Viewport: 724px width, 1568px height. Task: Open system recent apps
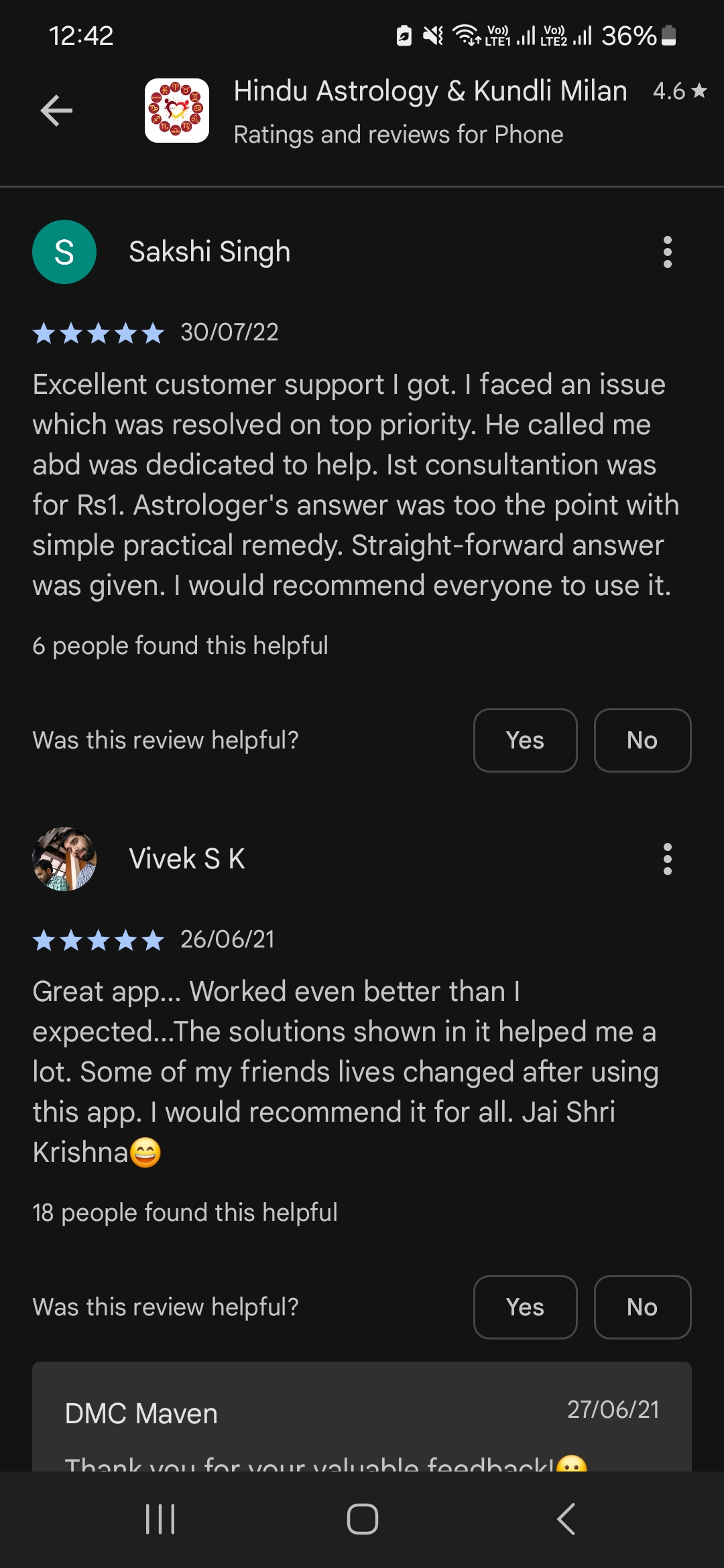click(x=160, y=1519)
